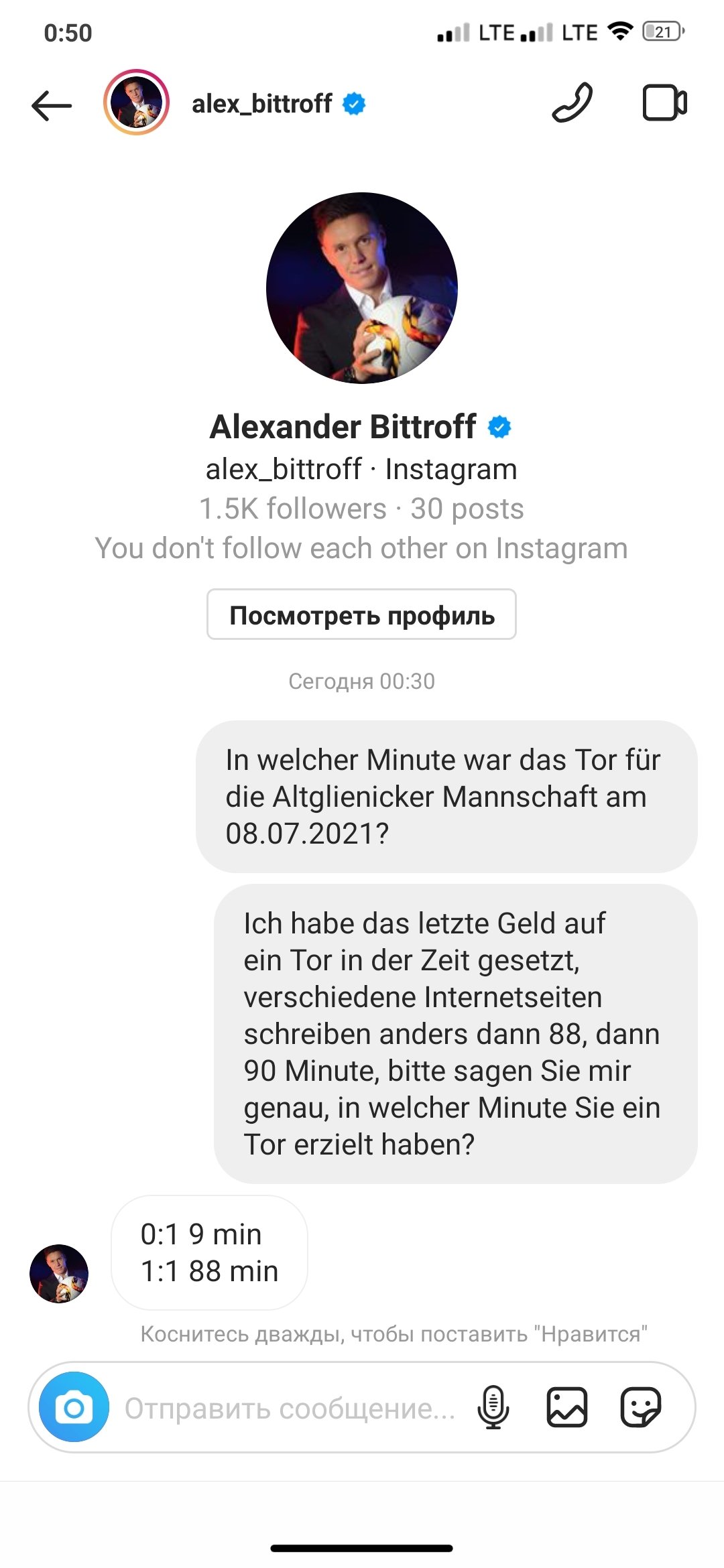
Task: Open the alex_bittroff story avatar in the header
Action: [x=136, y=103]
